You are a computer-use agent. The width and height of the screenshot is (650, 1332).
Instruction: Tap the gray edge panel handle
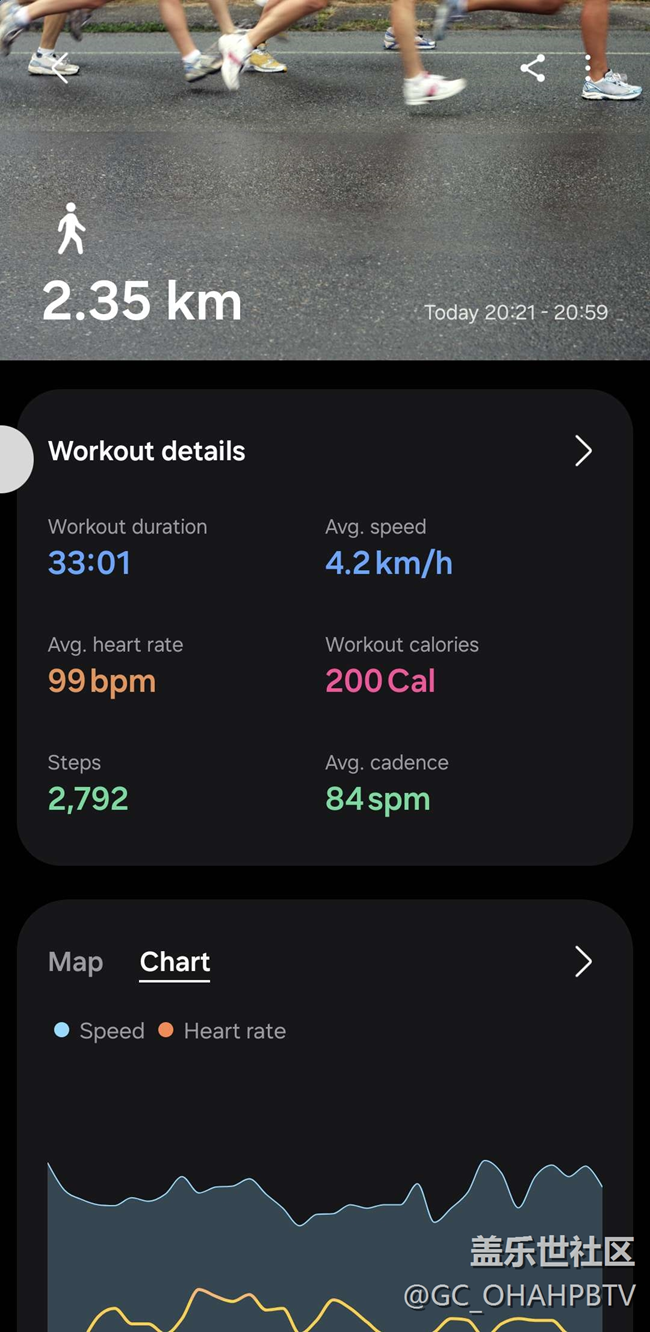point(15,459)
